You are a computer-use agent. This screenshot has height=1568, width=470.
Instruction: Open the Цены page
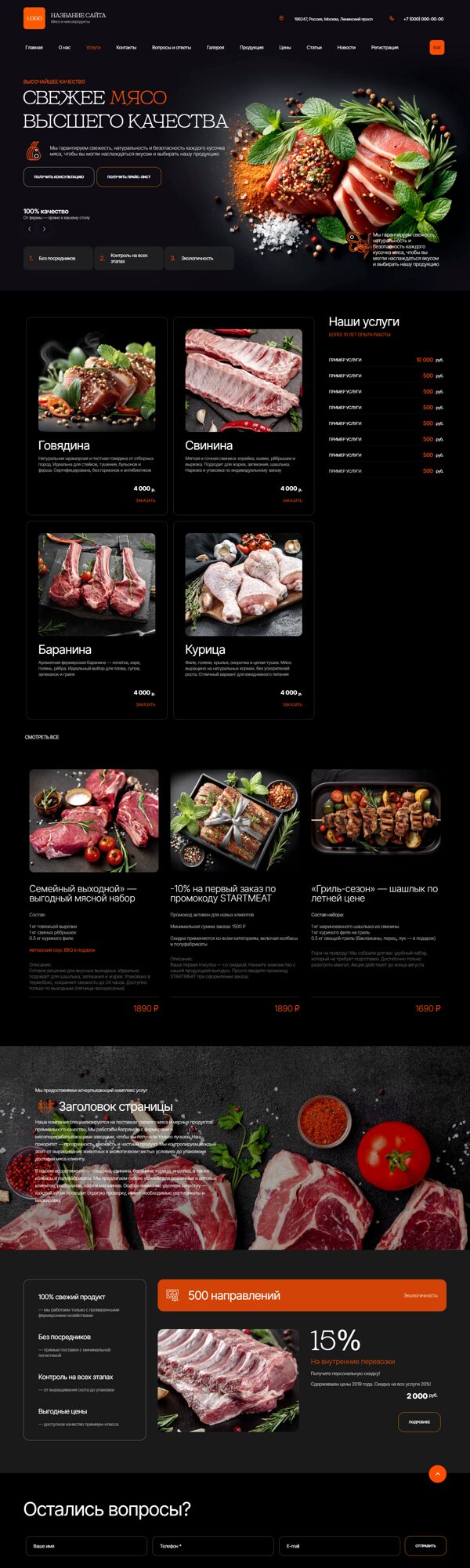285,48
